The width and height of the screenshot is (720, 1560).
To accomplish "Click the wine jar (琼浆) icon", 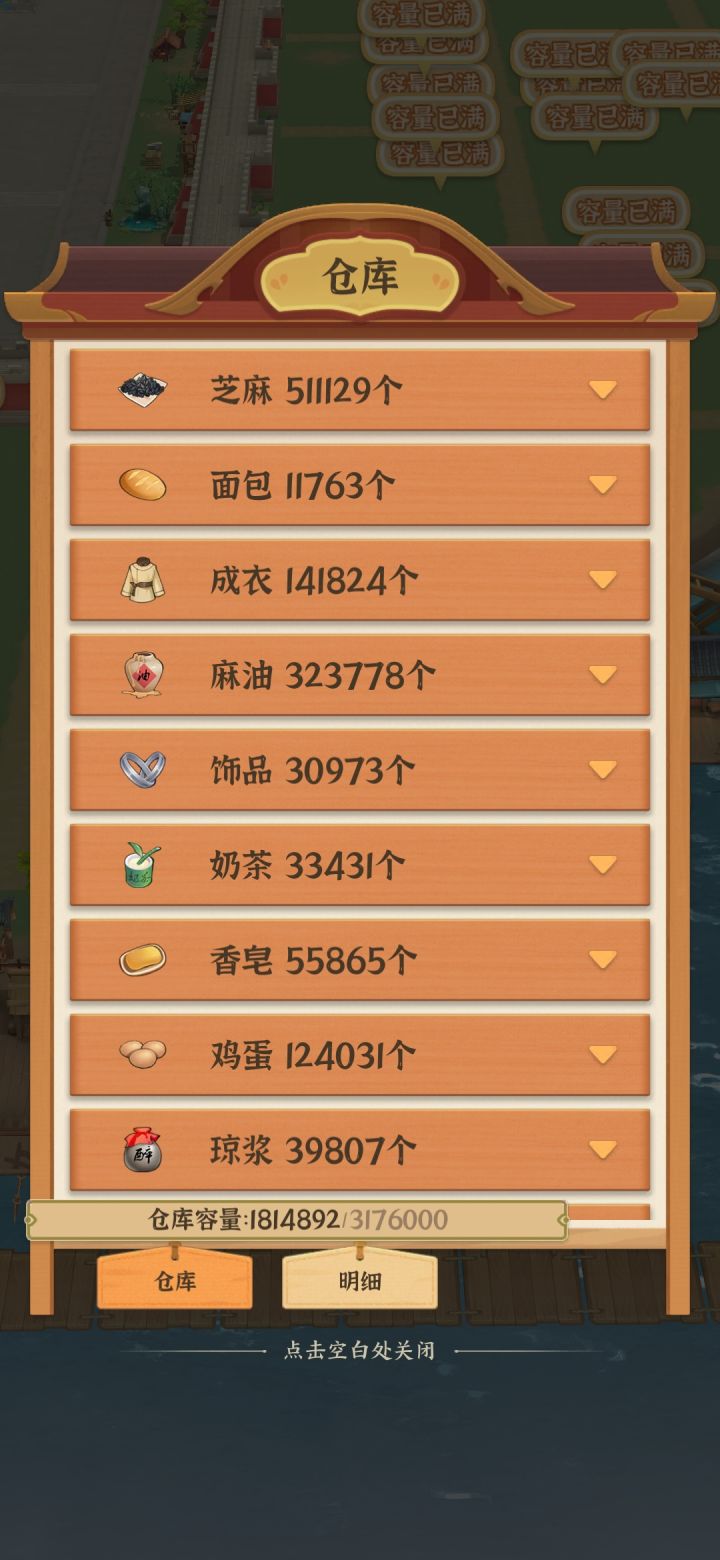I will click(x=143, y=1150).
